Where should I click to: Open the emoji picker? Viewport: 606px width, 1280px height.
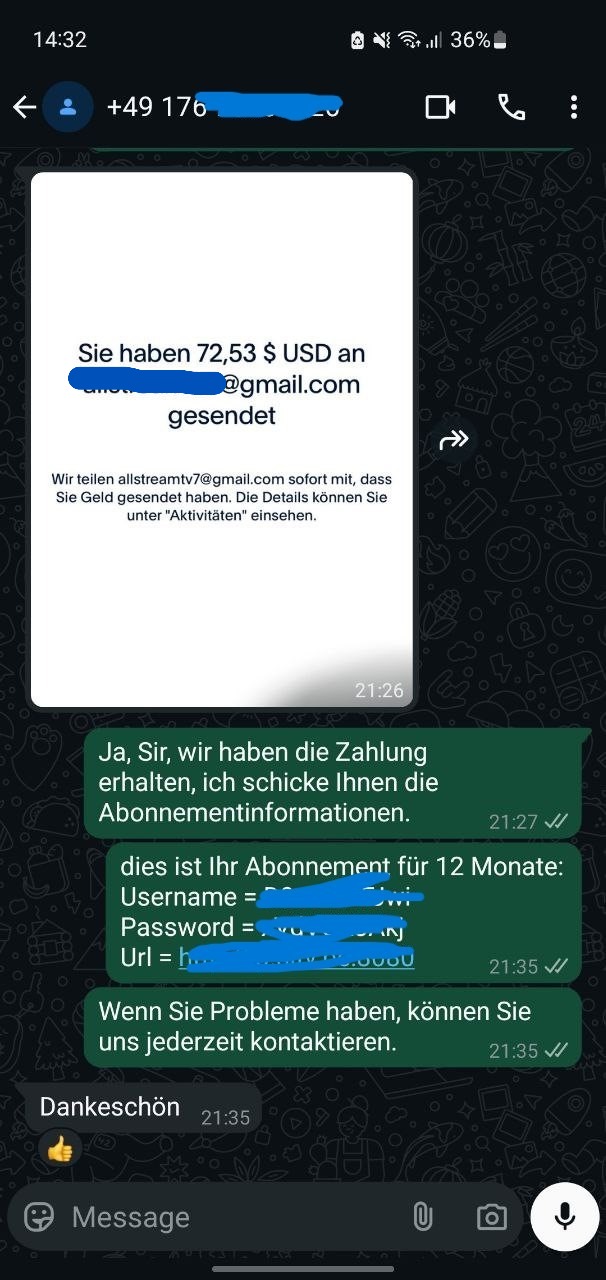[x=39, y=1217]
